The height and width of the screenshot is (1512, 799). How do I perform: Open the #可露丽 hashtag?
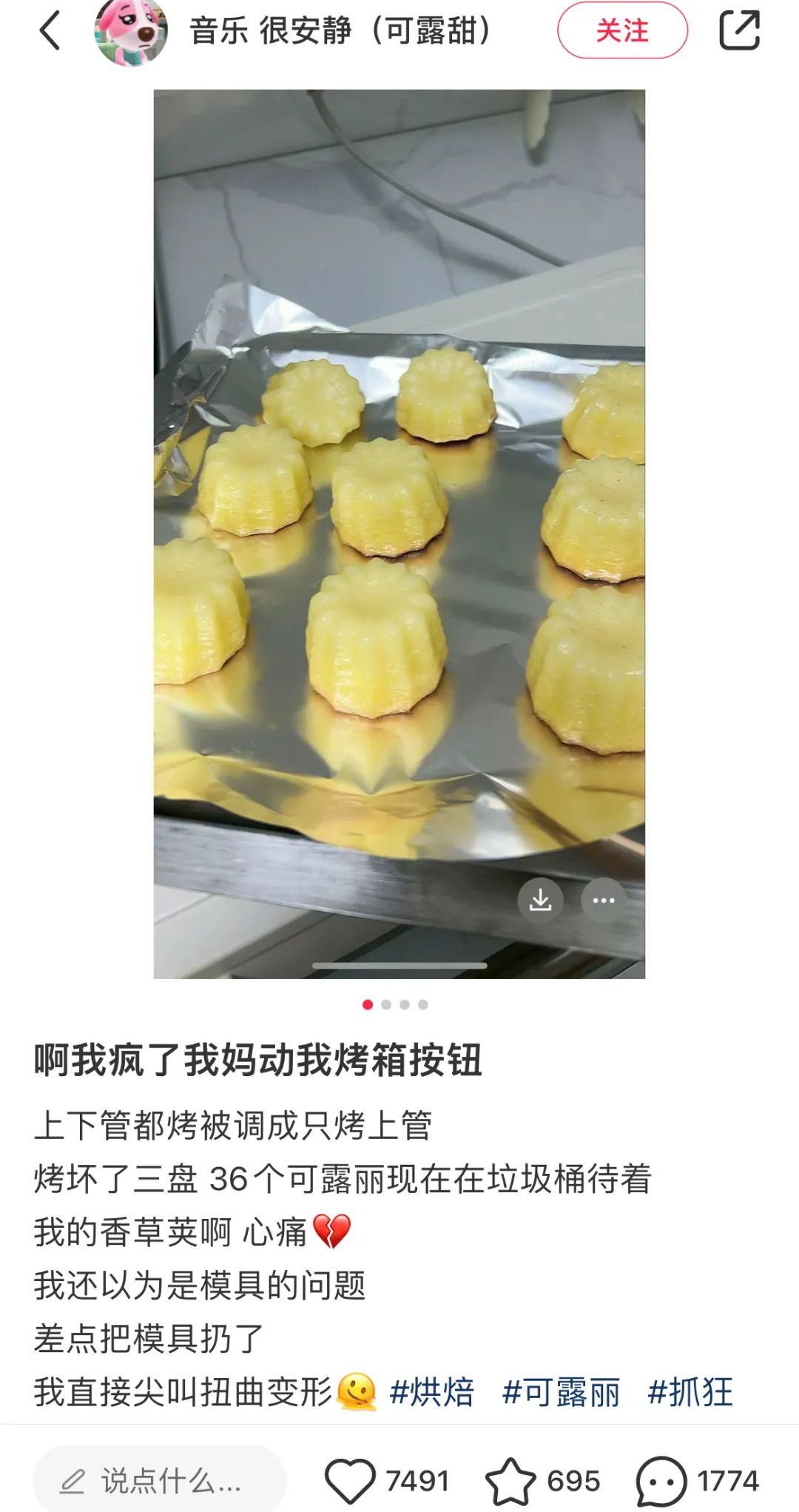pyautogui.click(x=561, y=1392)
